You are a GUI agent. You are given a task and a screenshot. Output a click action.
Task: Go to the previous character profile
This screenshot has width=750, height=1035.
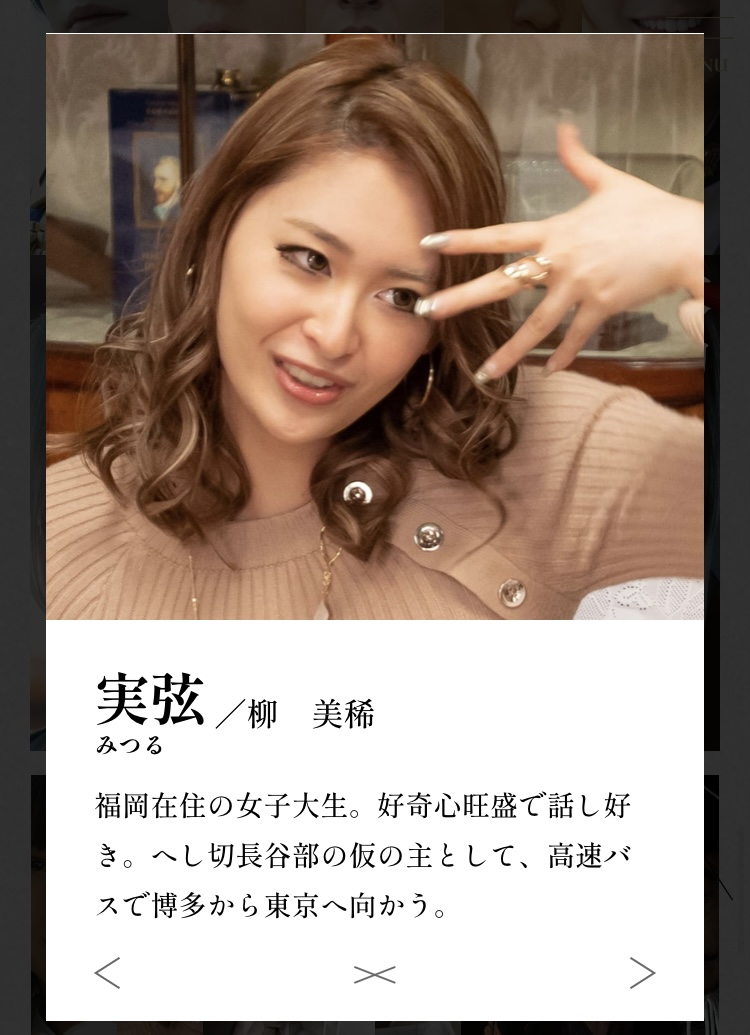point(108,972)
